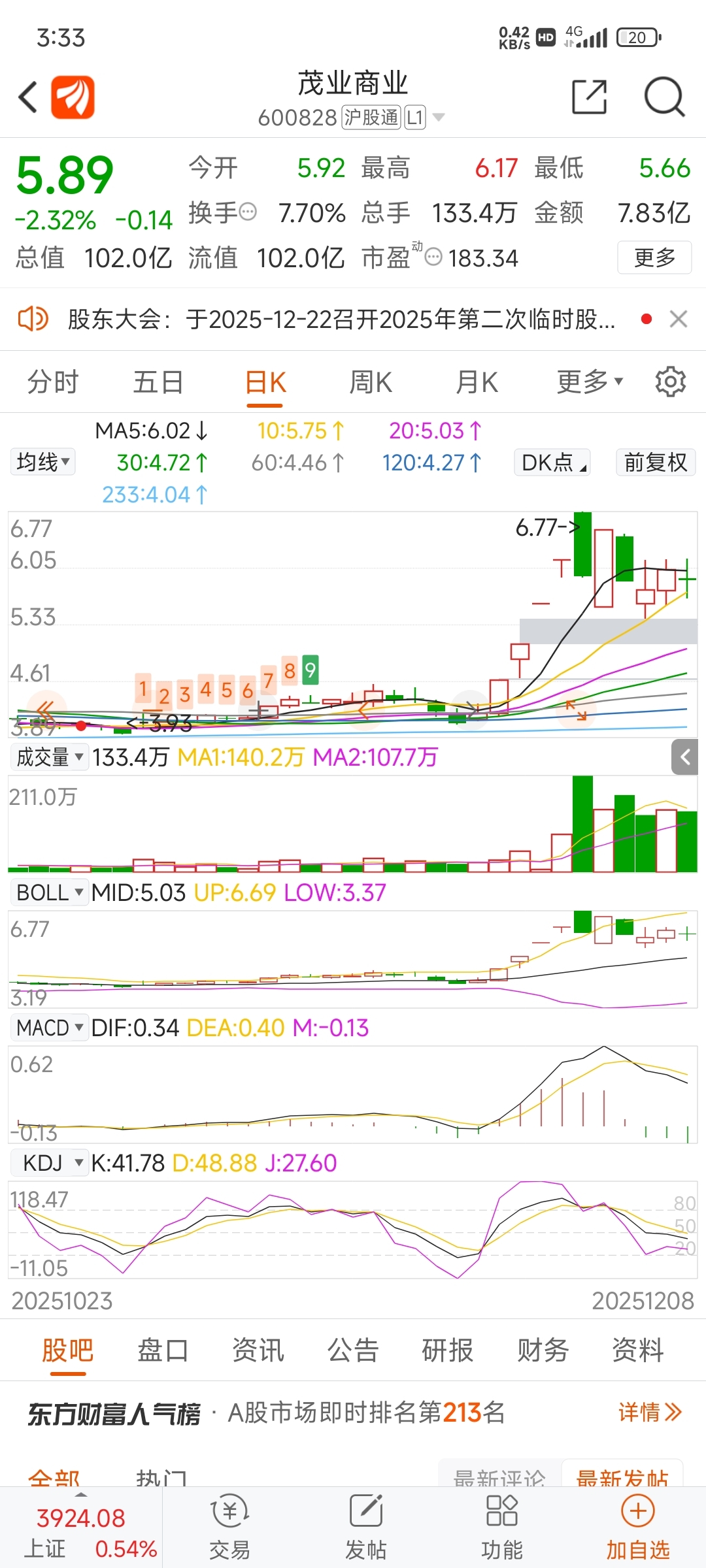Switch to the 分时 chart tab
Image resolution: width=706 pixels, height=1568 pixels.
pyautogui.click(x=52, y=382)
